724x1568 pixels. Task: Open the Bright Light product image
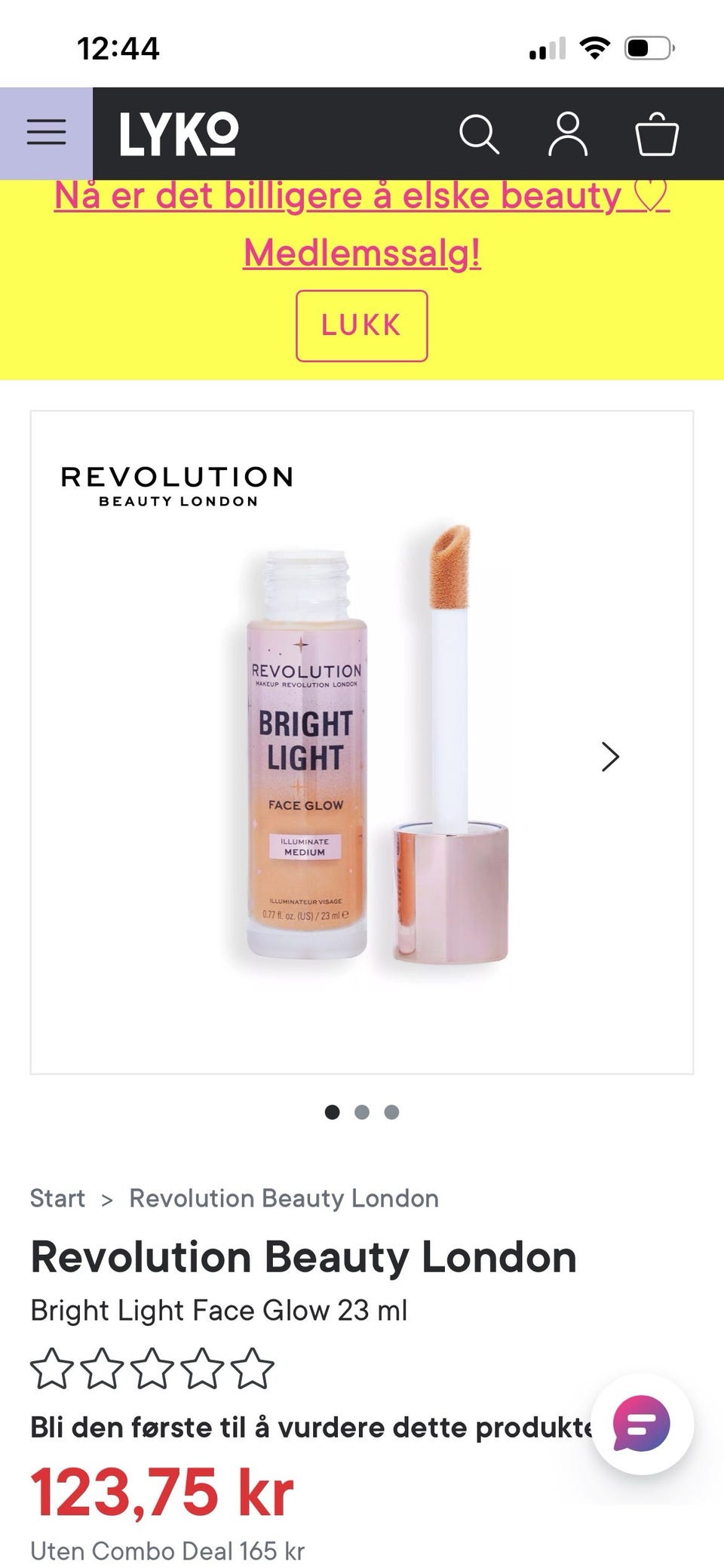tap(362, 742)
